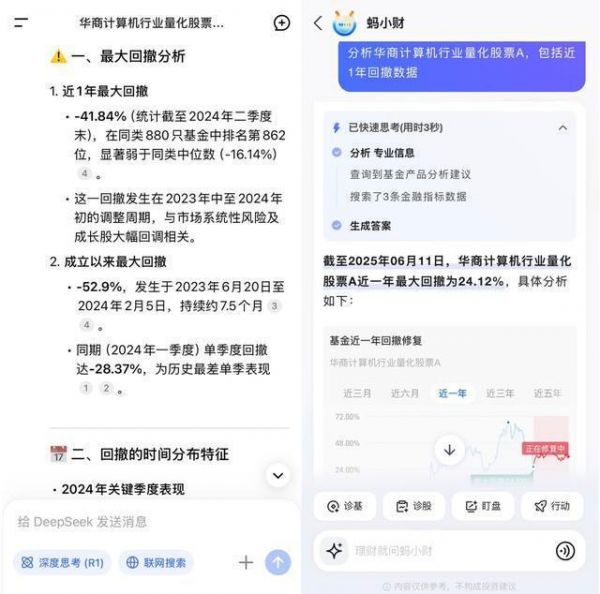Switch chart to 近六月
600x594 pixels.
[404, 393]
